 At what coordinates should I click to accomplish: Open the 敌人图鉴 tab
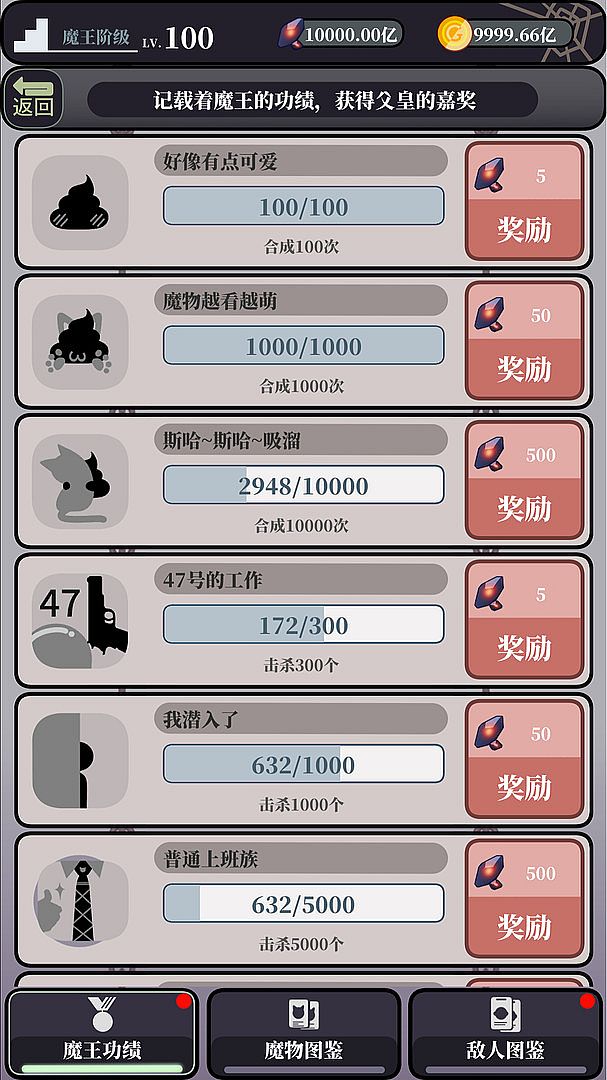pyautogui.click(x=505, y=1031)
